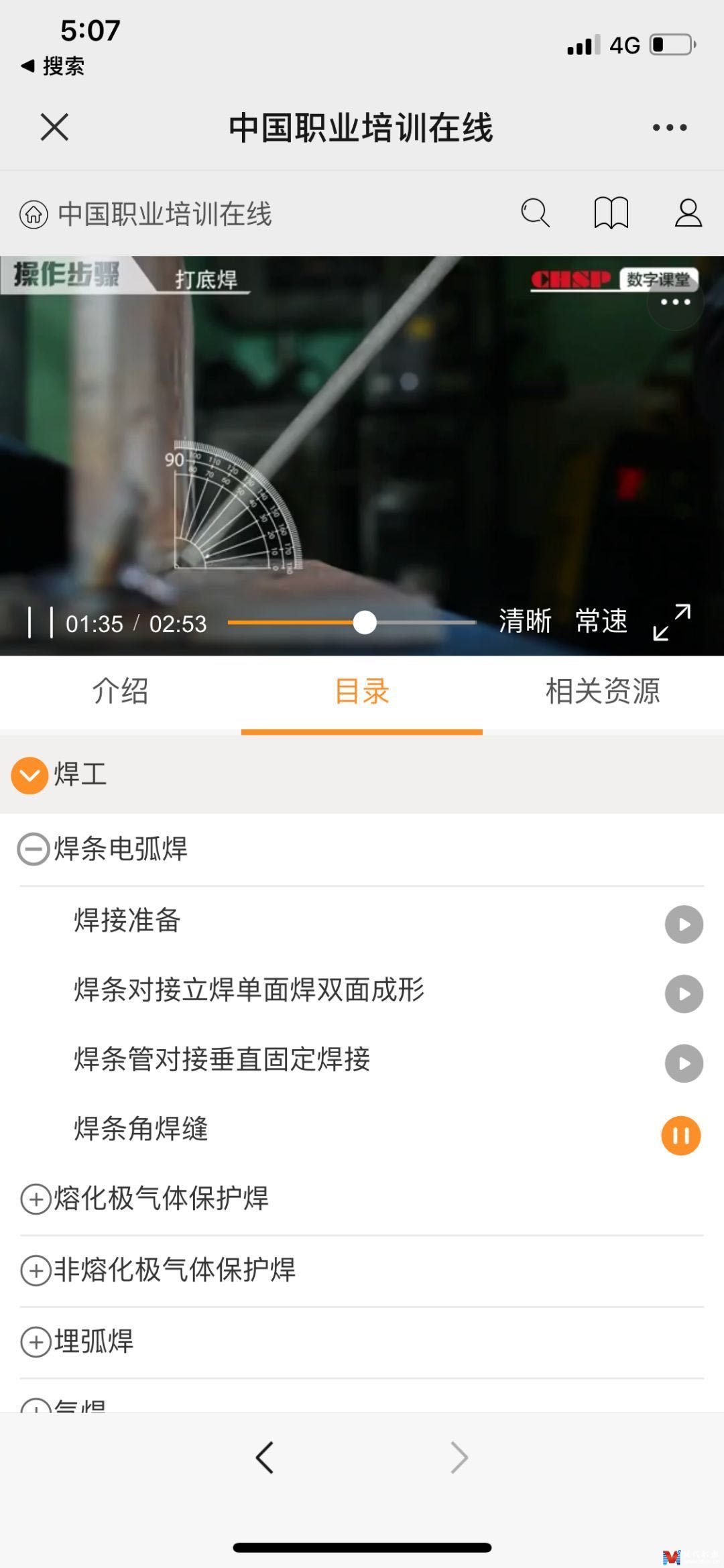Open the search magnifier icon
Image resolution: width=724 pixels, height=1568 pixels.
click(535, 214)
